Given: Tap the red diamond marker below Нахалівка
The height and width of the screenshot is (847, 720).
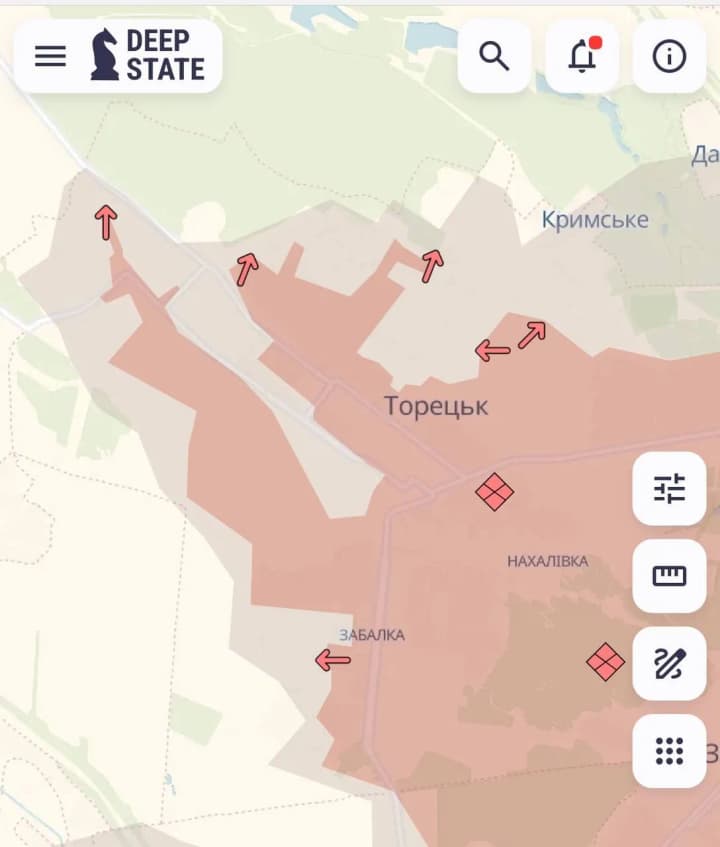Looking at the screenshot, I should tap(605, 661).
